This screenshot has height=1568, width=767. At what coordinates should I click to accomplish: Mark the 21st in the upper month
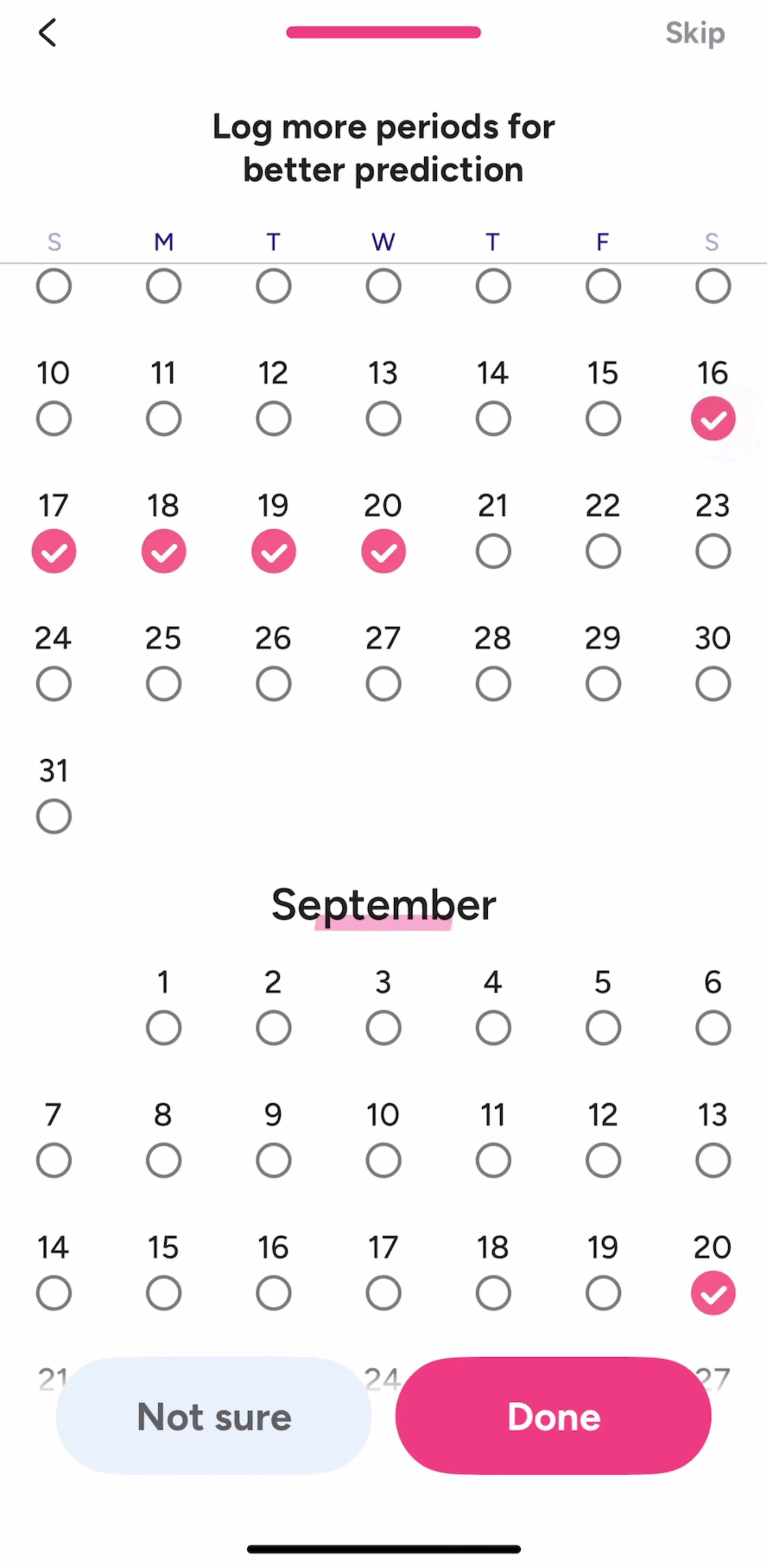(493, 551)
